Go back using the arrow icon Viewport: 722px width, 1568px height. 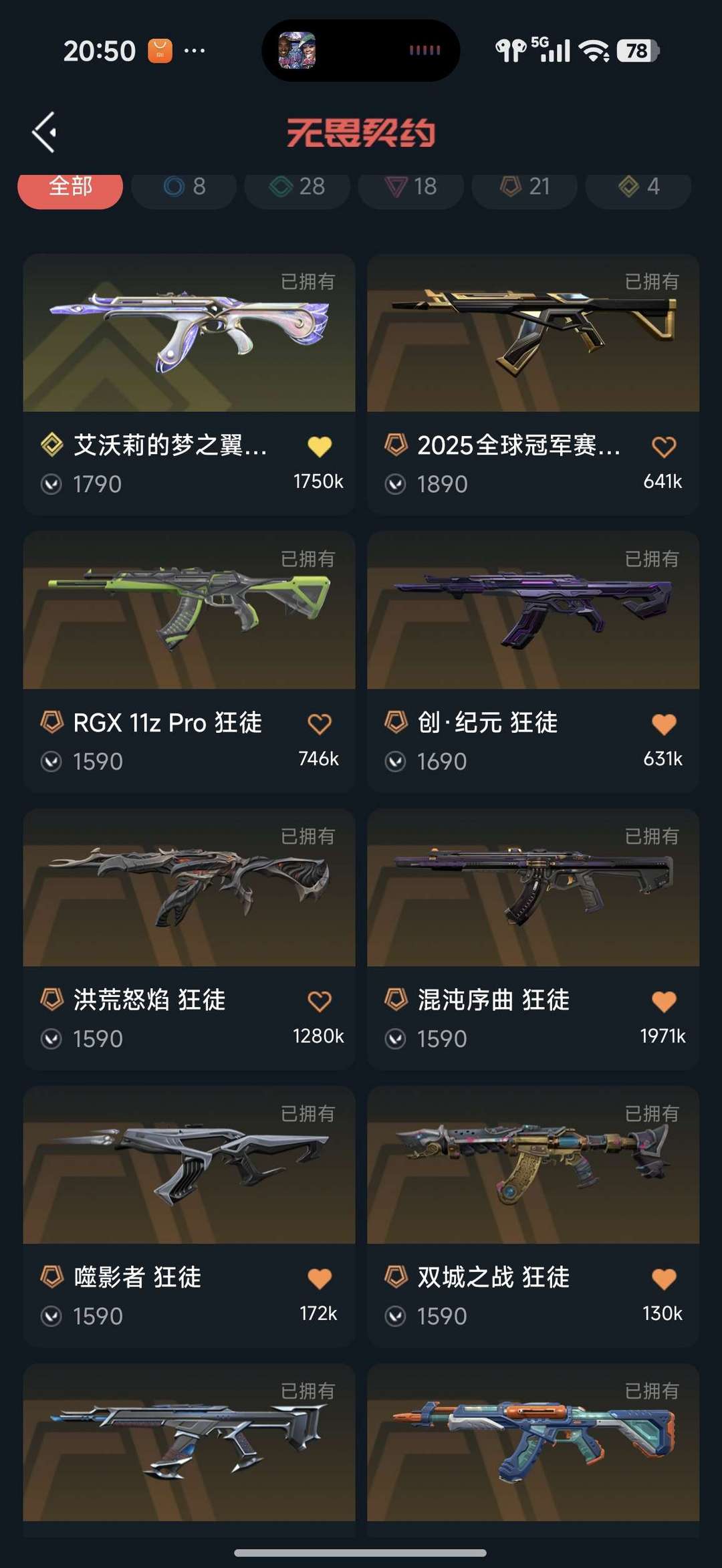(44, 132)
